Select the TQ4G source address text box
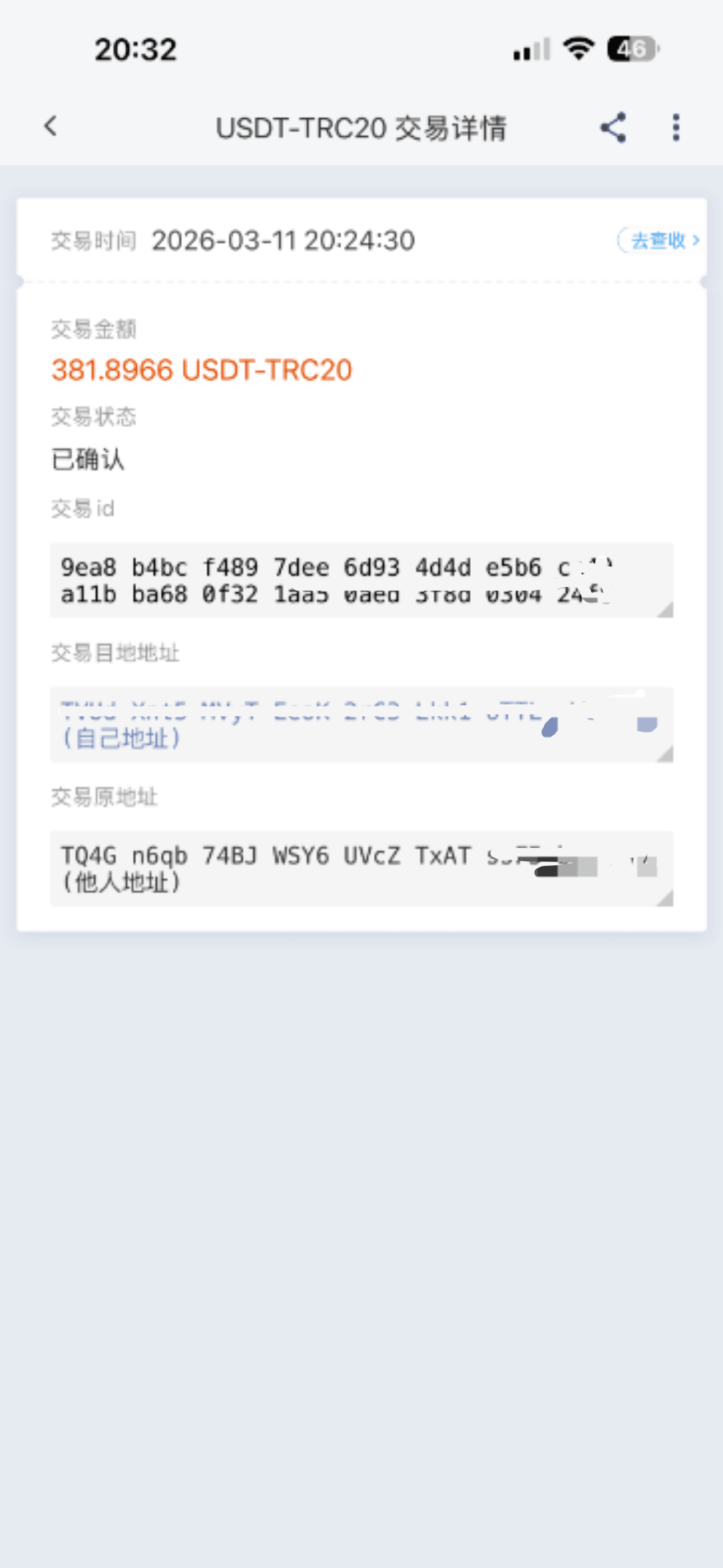 pos(361,870)
